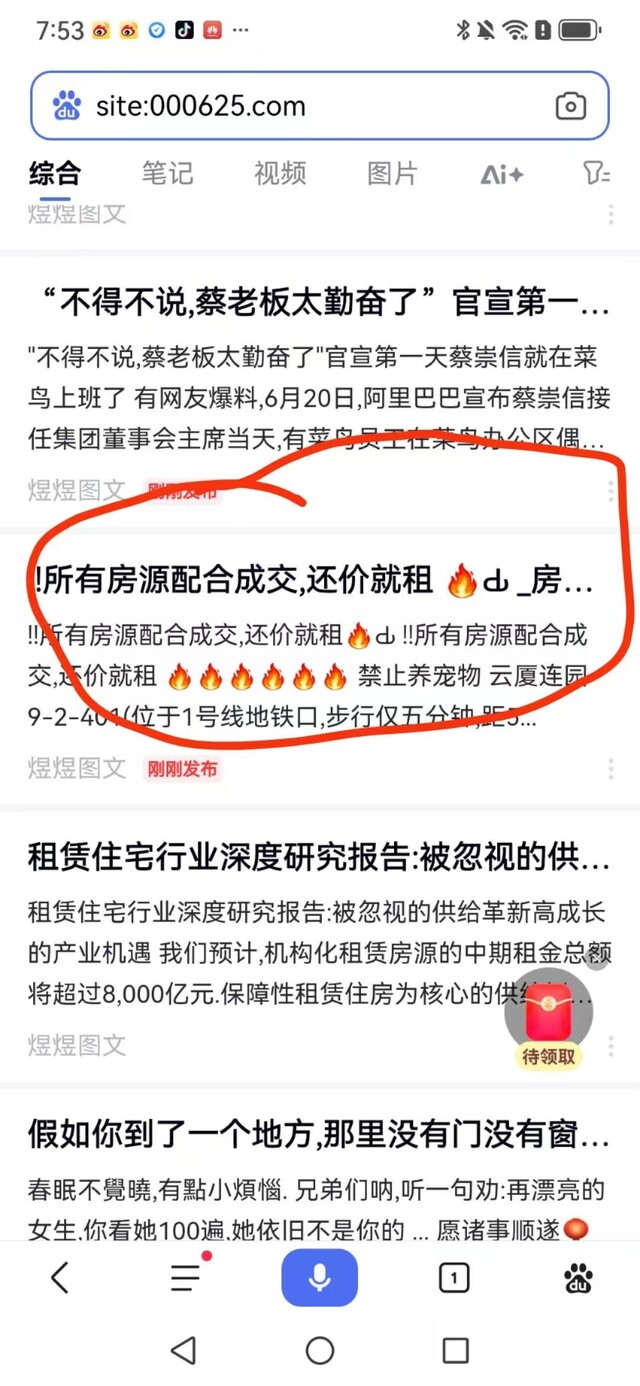
Task: Open the Ai+ tab
Action: tap(502, 174)
